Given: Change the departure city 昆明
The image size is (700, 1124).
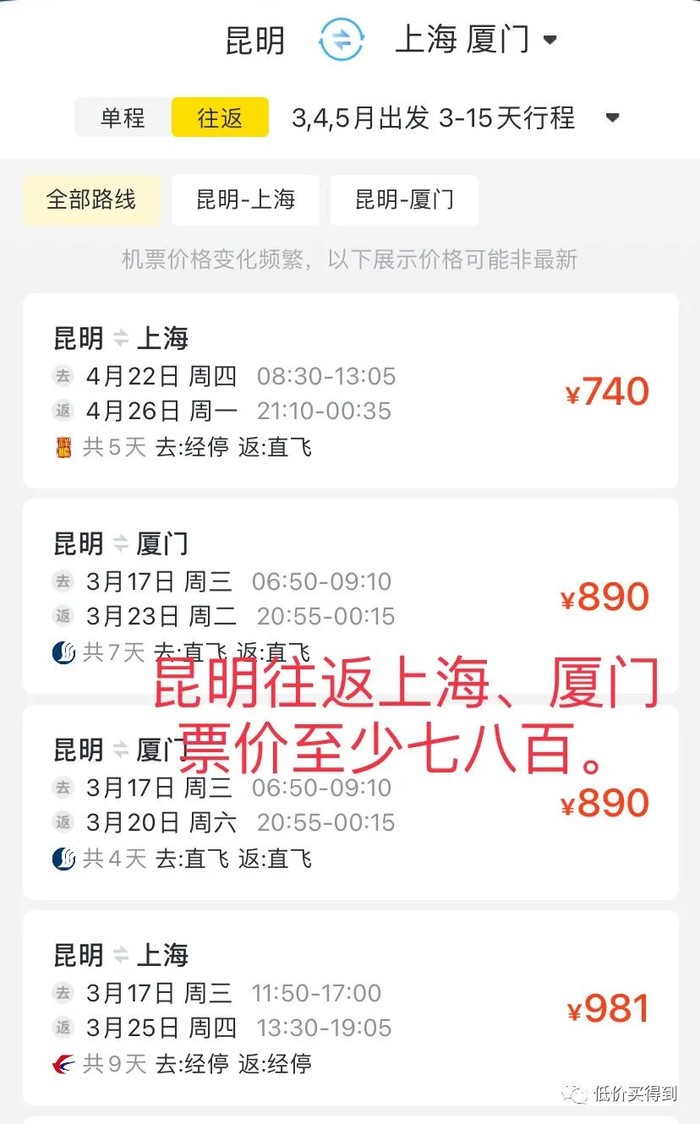Looking at the screenshot, I should [x=255, y=41].
